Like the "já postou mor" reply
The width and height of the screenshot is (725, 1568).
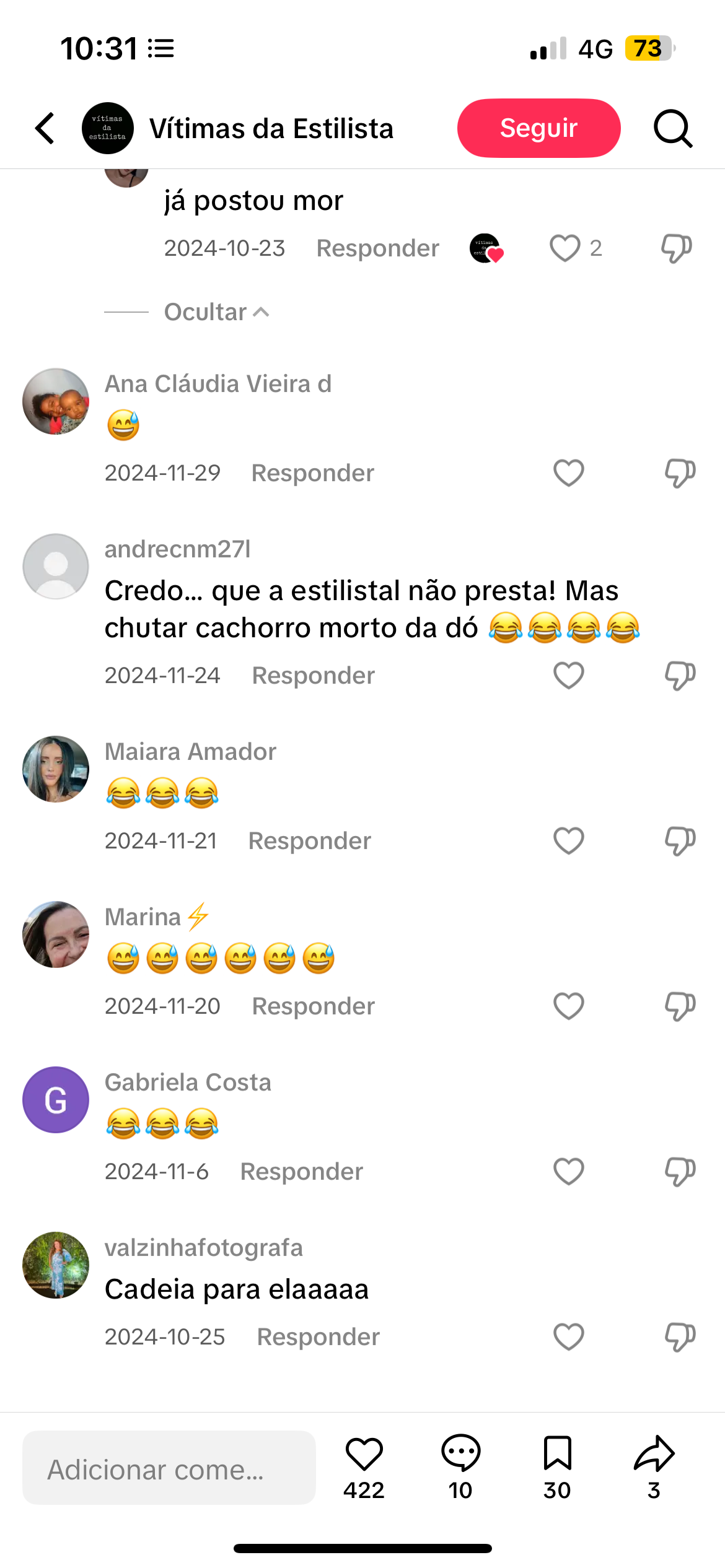[565, 248]
